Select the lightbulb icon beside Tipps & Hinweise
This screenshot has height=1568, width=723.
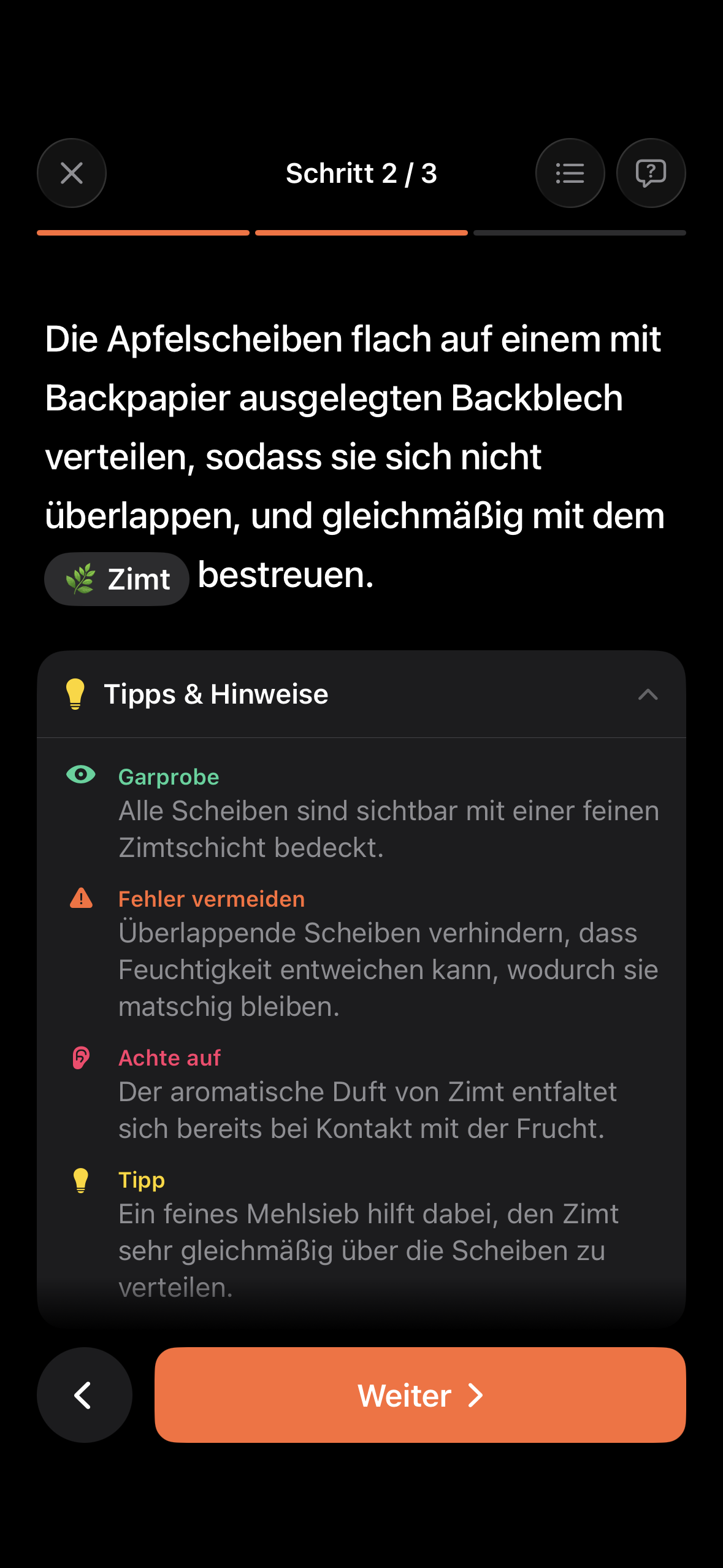[75, 694]
